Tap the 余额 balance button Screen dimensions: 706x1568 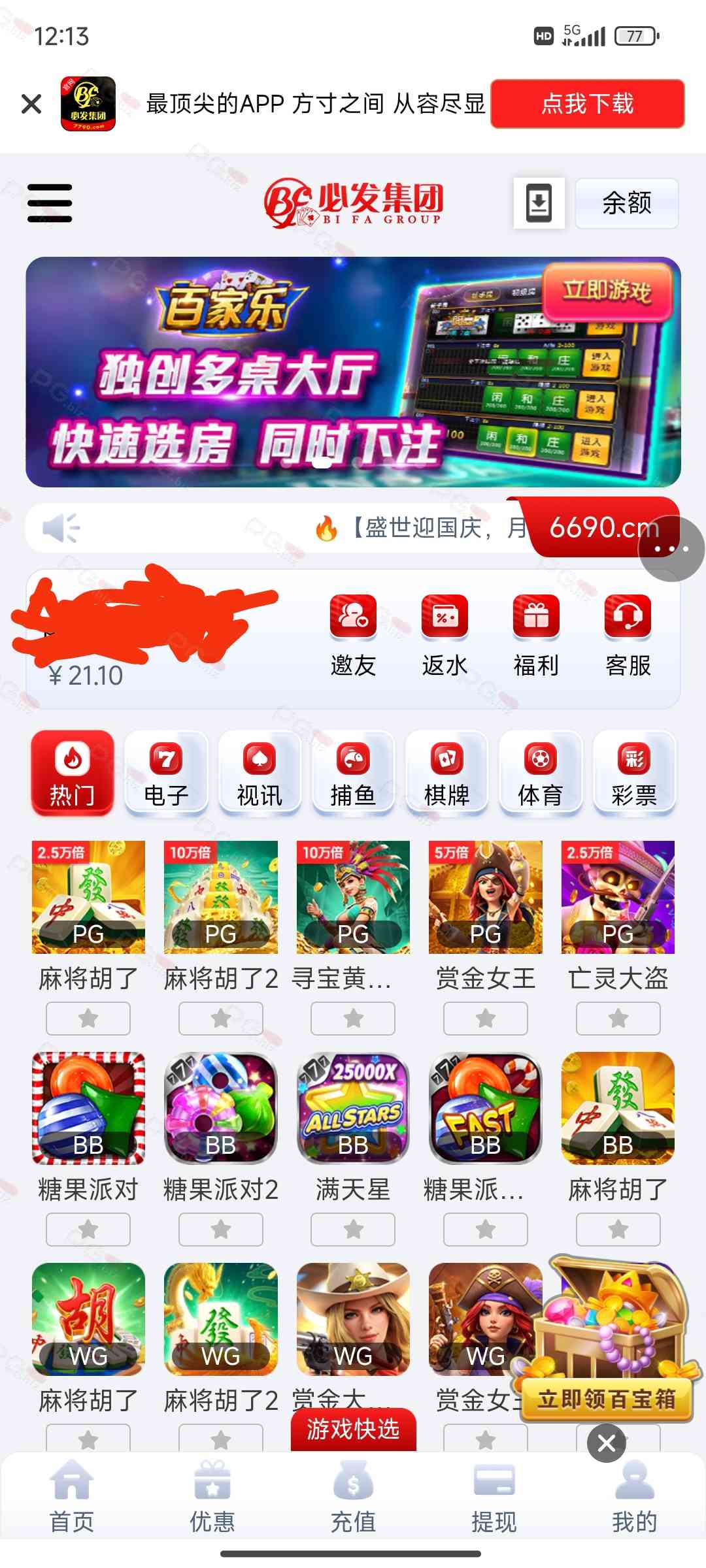coord(626,203)
